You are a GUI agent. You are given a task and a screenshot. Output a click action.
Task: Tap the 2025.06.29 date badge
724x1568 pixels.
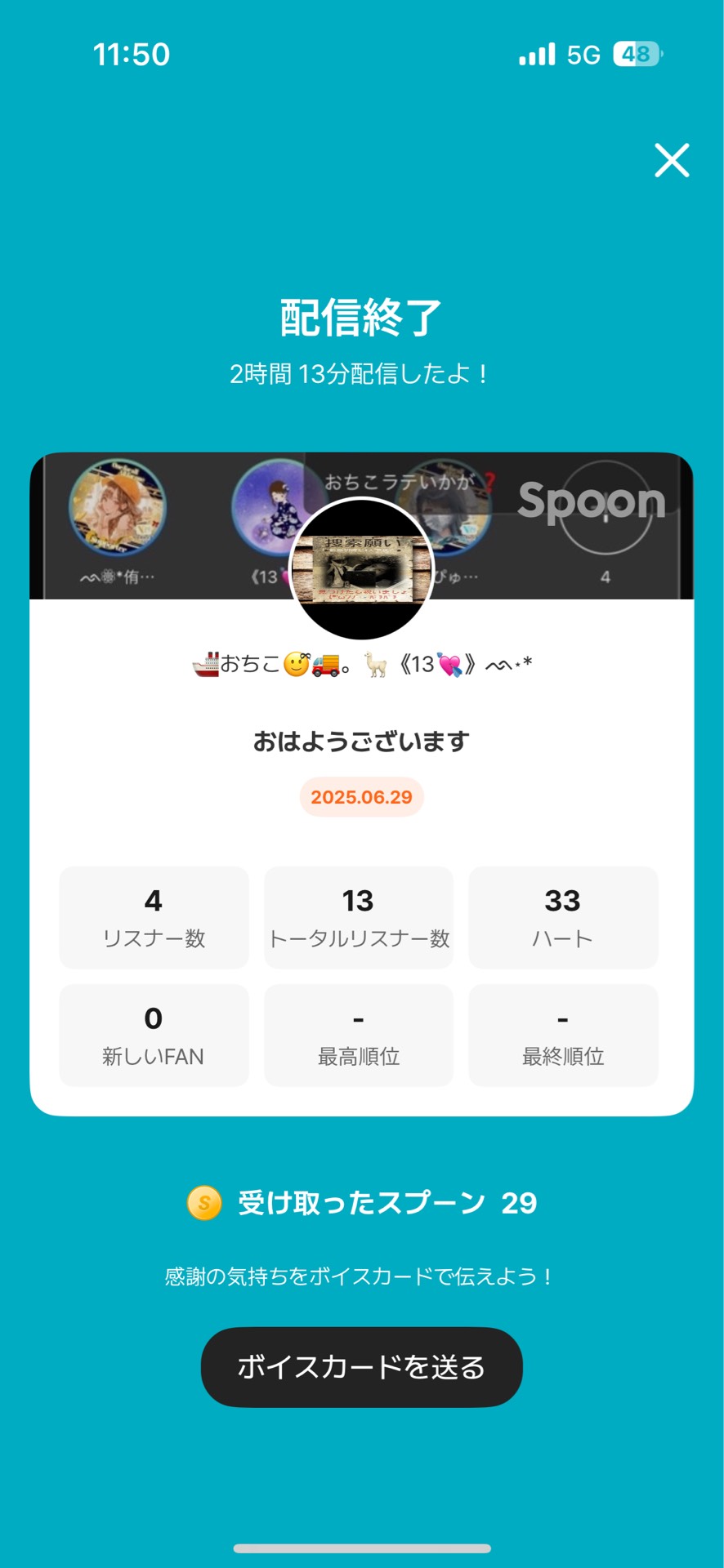pyautogui.click(x=362, y=796)
